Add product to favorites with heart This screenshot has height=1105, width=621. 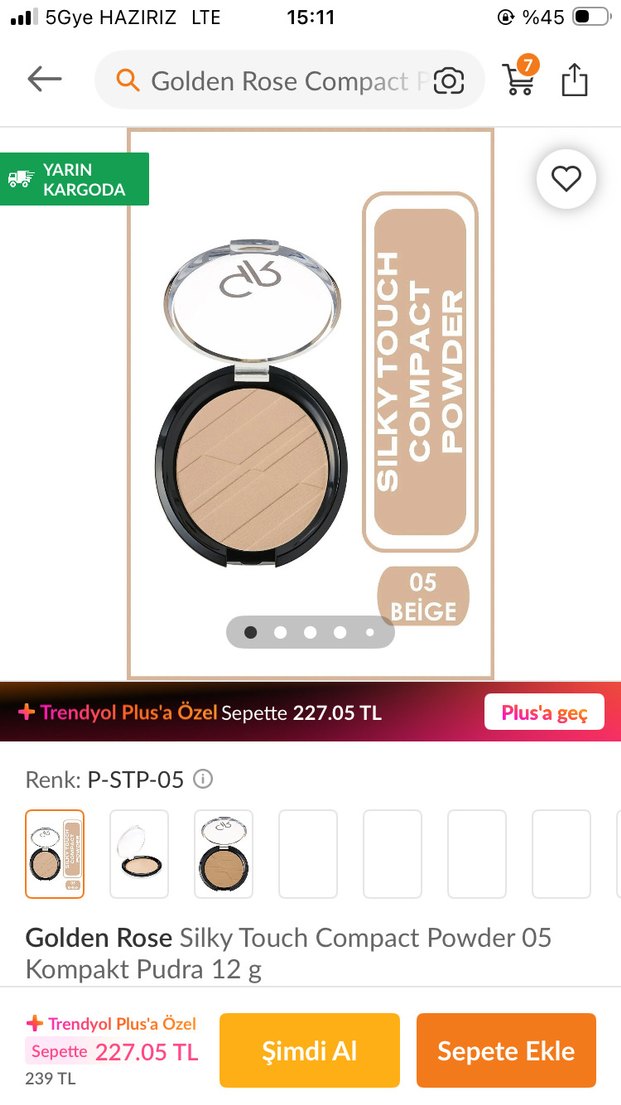(566, 179)
